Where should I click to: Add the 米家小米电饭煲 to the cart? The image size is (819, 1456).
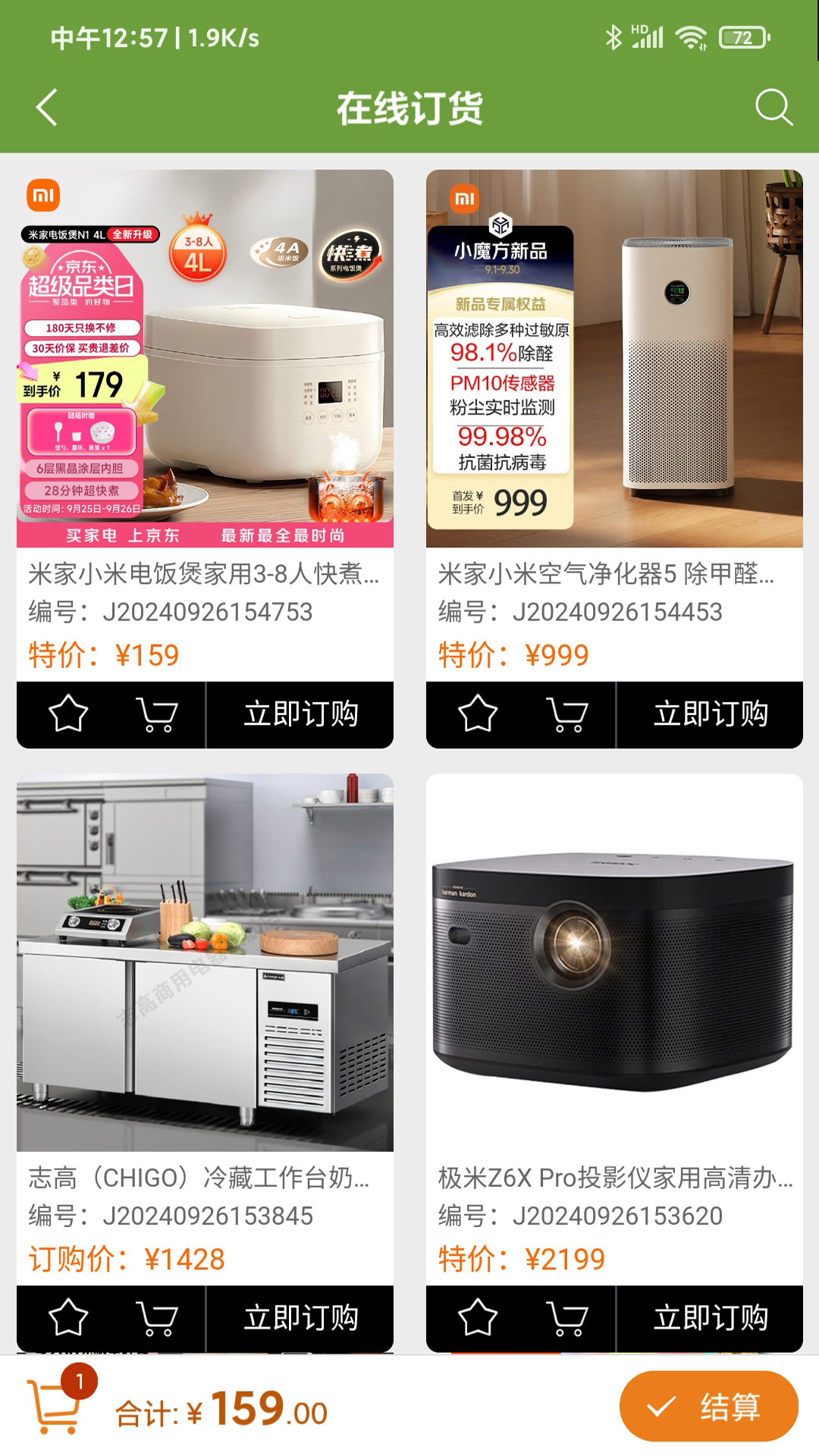click(157, 714)
